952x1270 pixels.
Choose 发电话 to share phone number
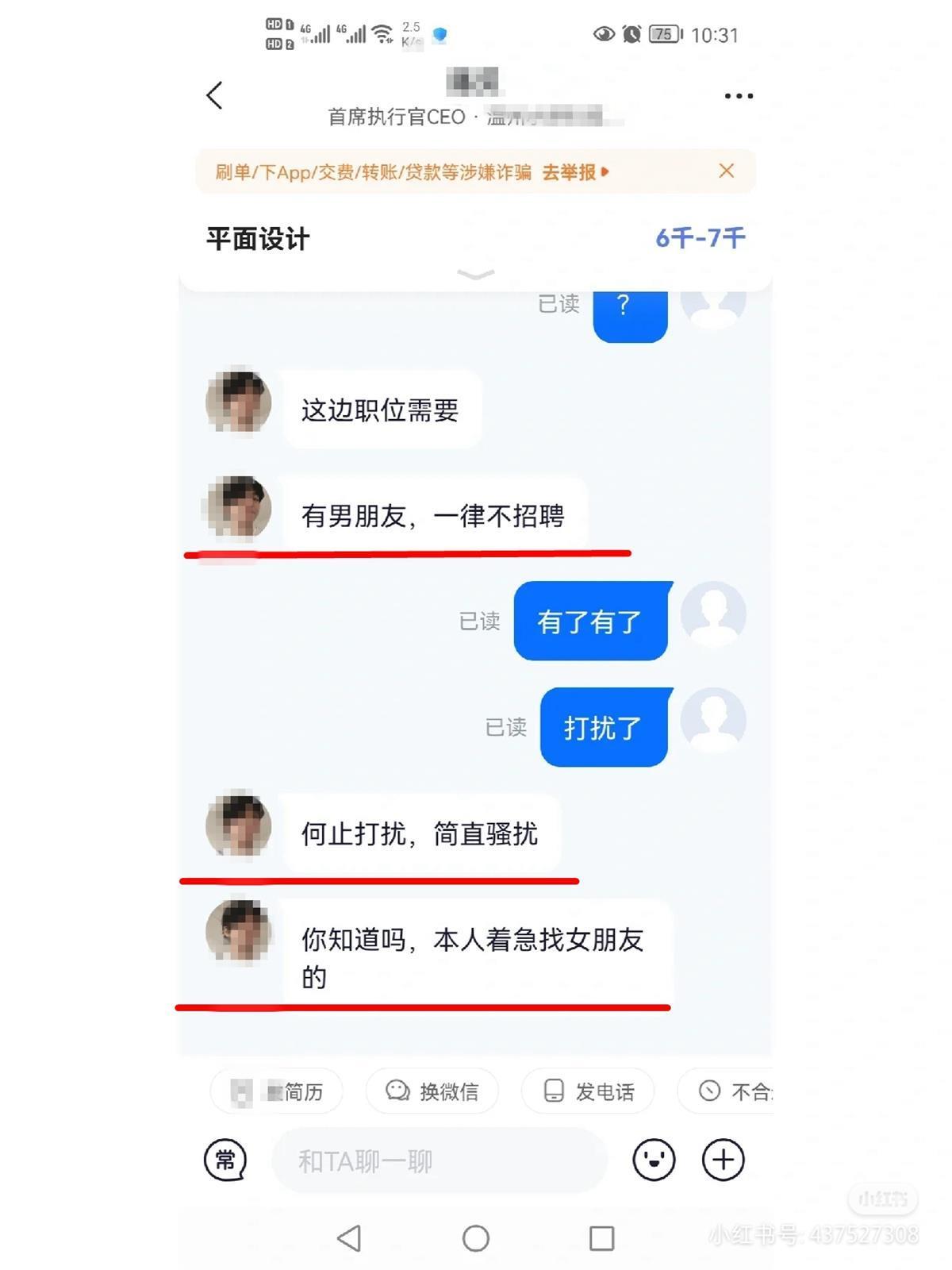(588, 1091)
